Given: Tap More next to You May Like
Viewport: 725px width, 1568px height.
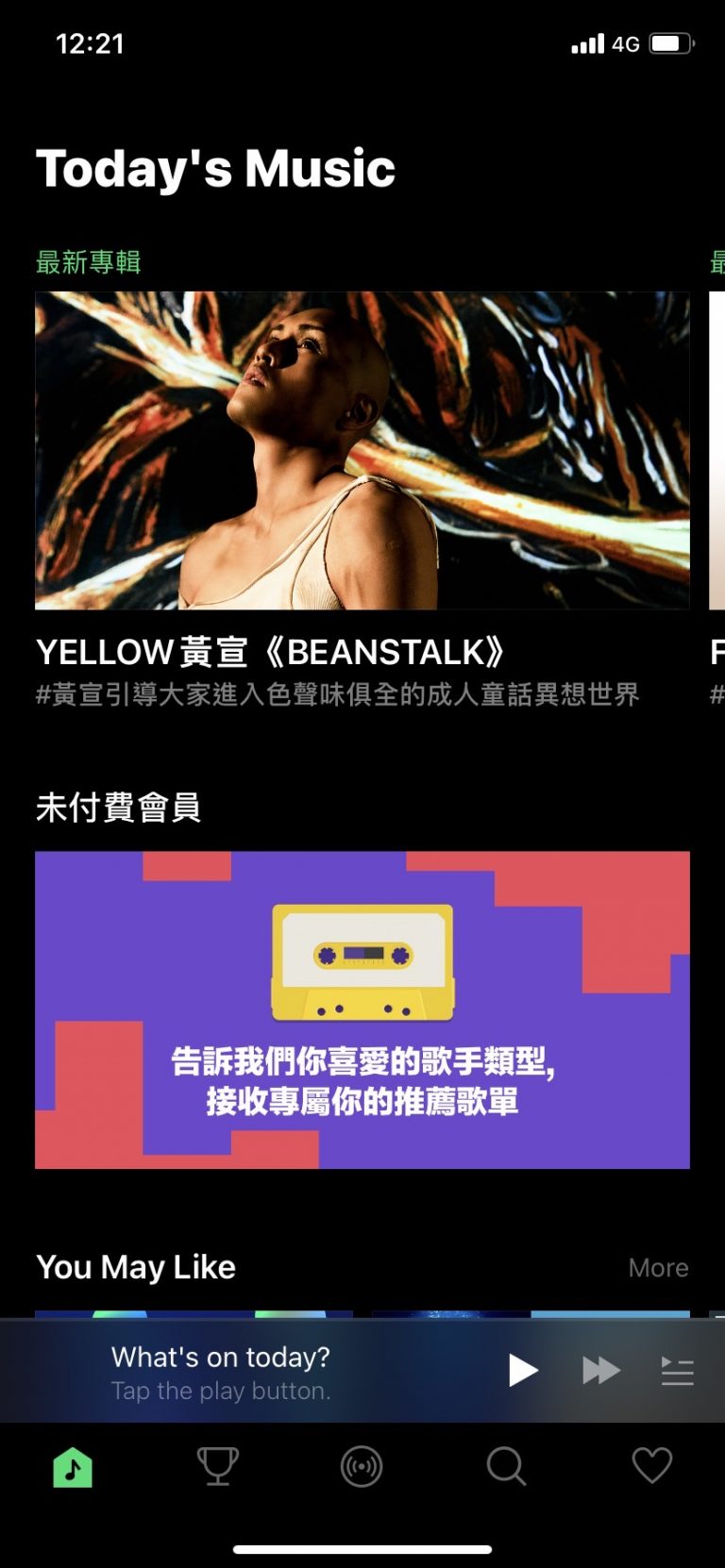Looking at the screenshot, I should coord(658,1267).
